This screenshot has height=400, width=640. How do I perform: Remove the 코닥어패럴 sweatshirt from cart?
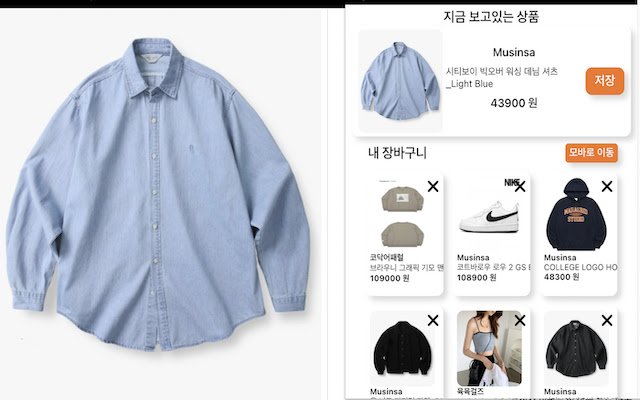click(x=433, y=186)
